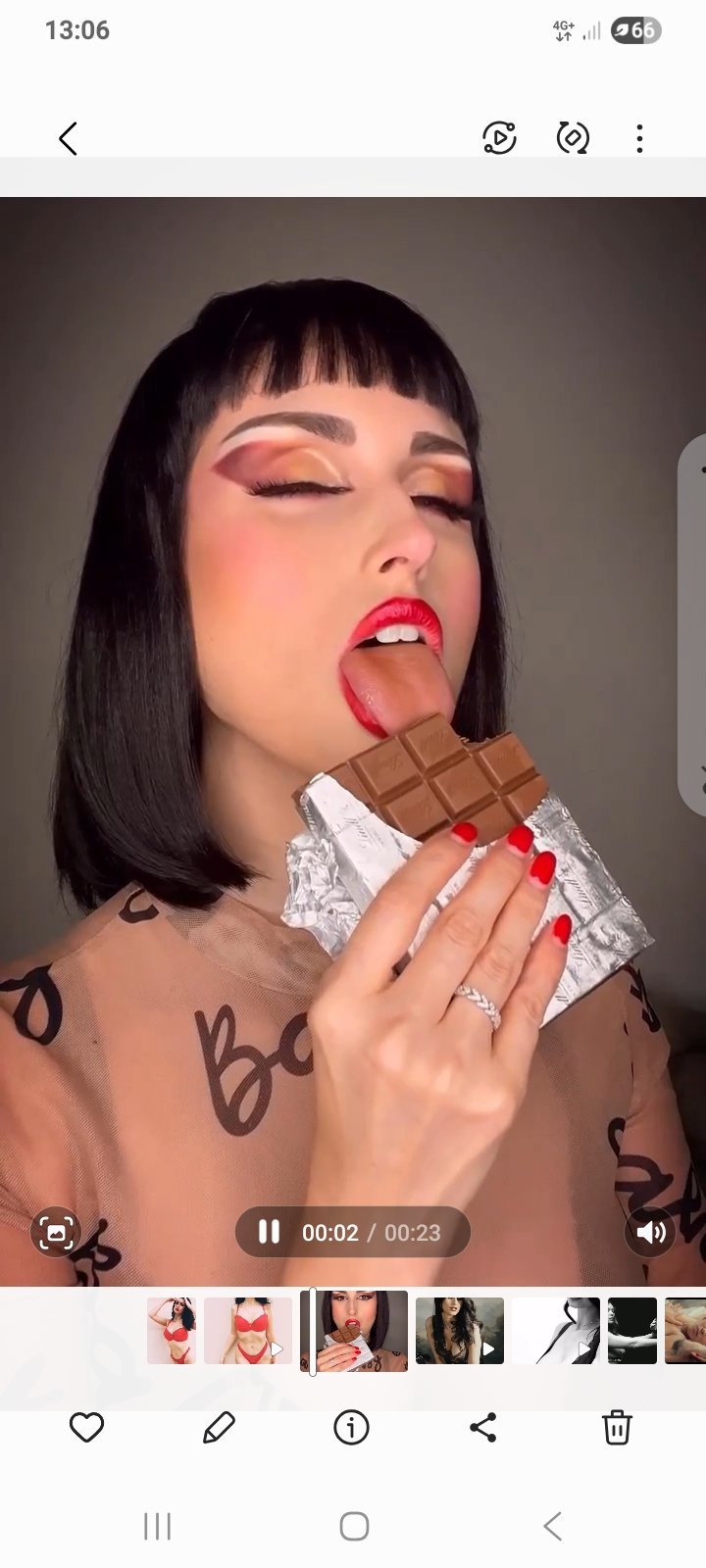Open the dark portrait video thumbnail
706x1568 pixels.
(x=459, y=1331)
